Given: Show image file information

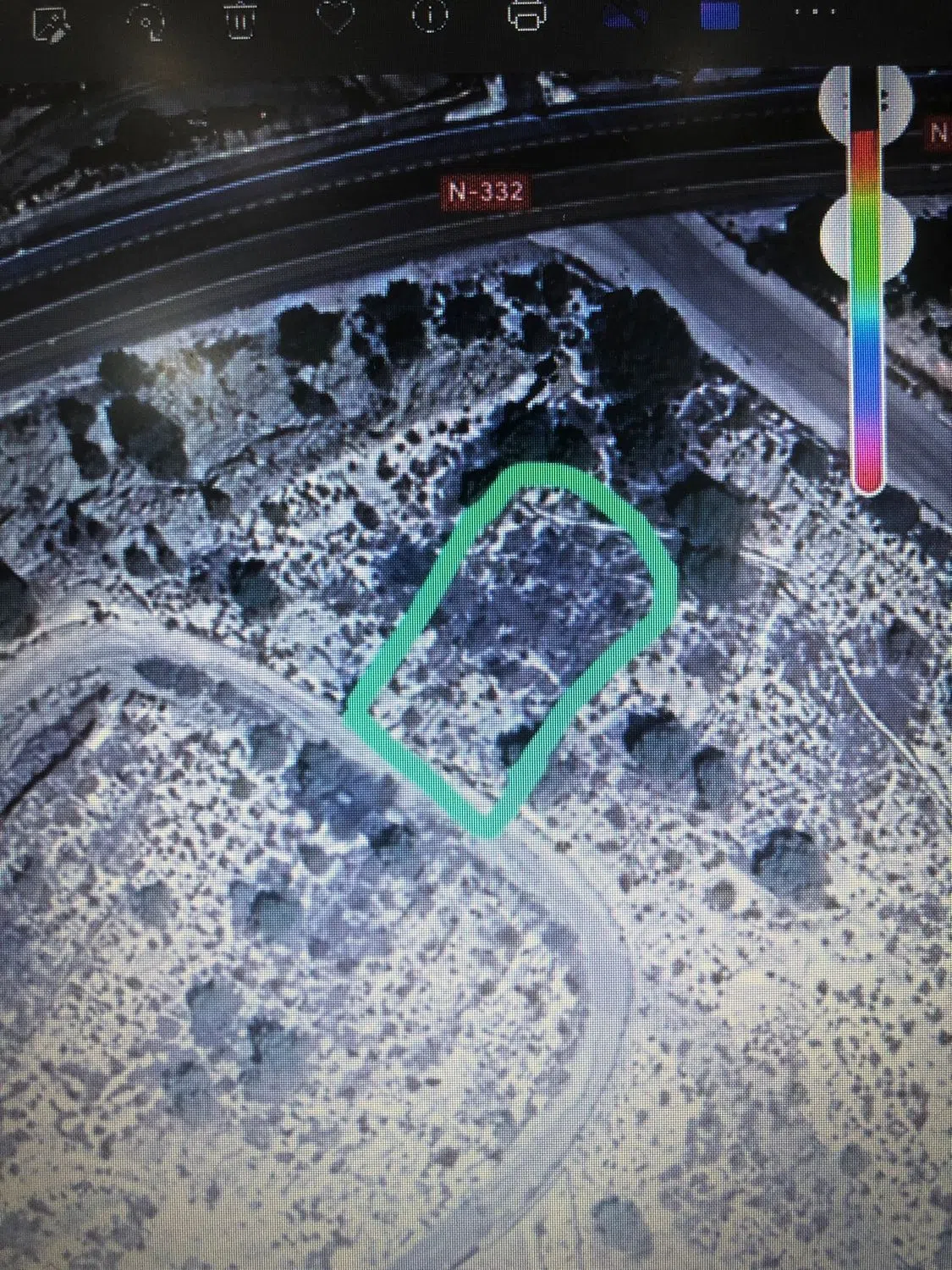Looking at the screenshot, I should [x=431, y=14].
